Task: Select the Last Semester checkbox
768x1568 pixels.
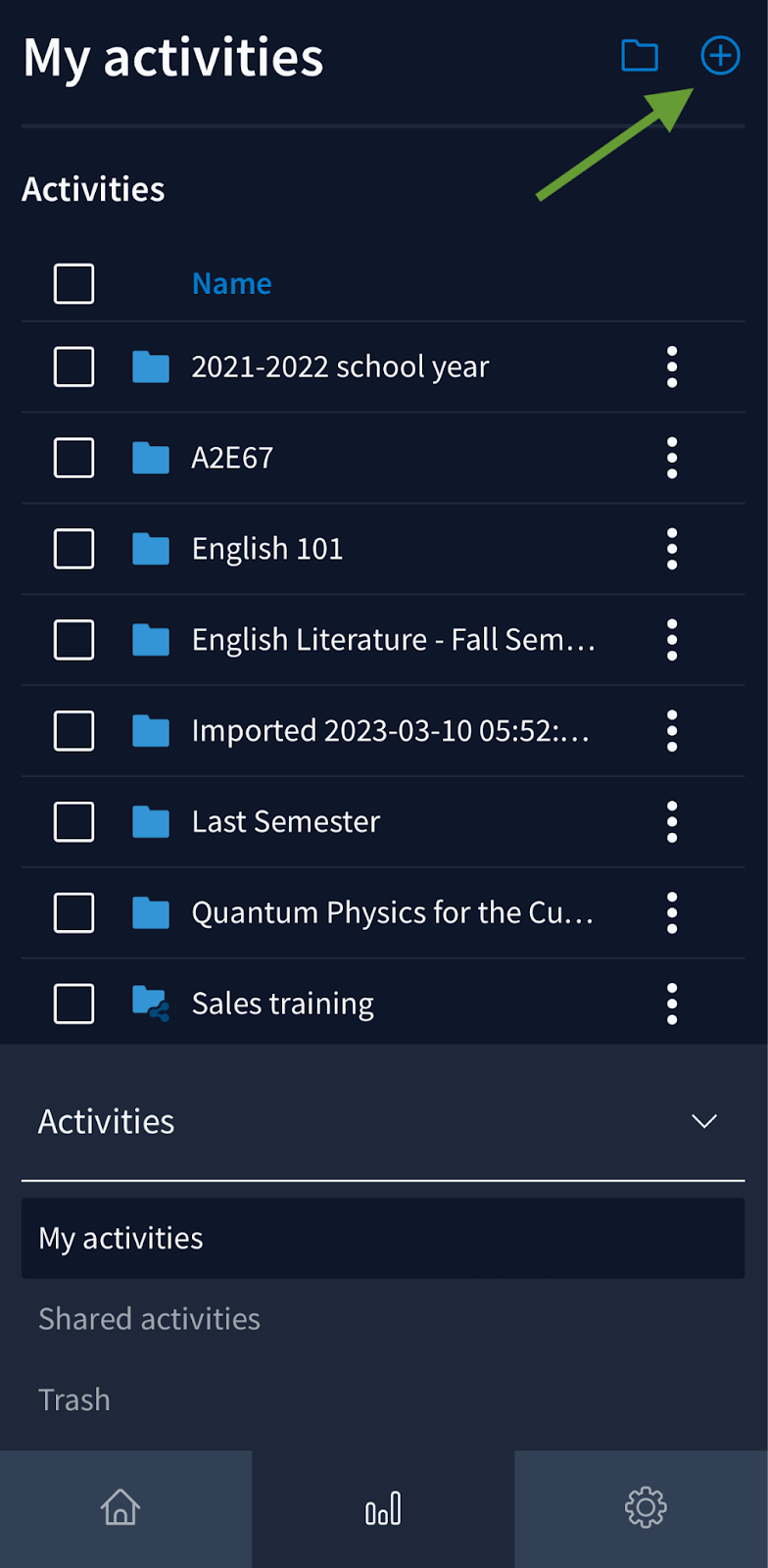Action: 73,822
